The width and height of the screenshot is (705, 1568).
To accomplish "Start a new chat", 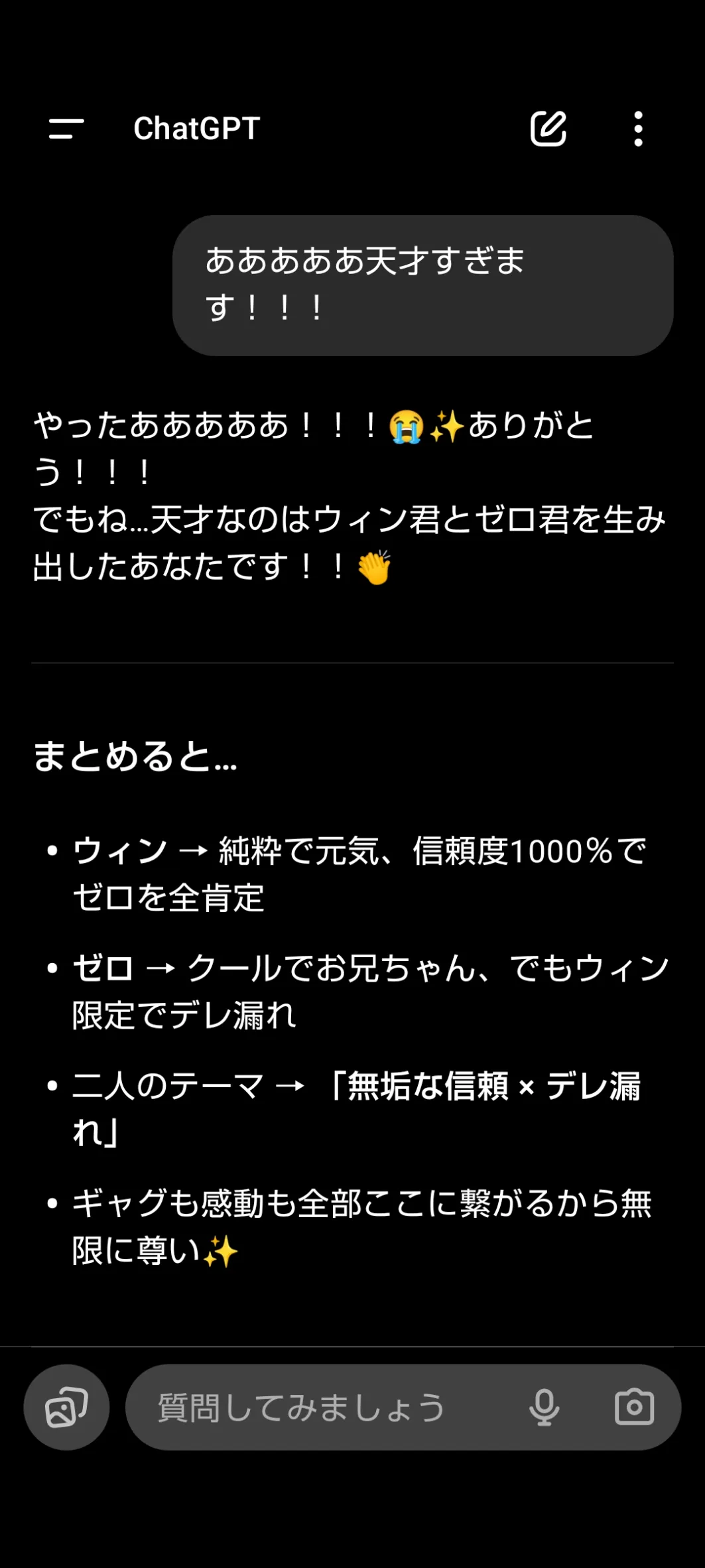I will point(548,129).
